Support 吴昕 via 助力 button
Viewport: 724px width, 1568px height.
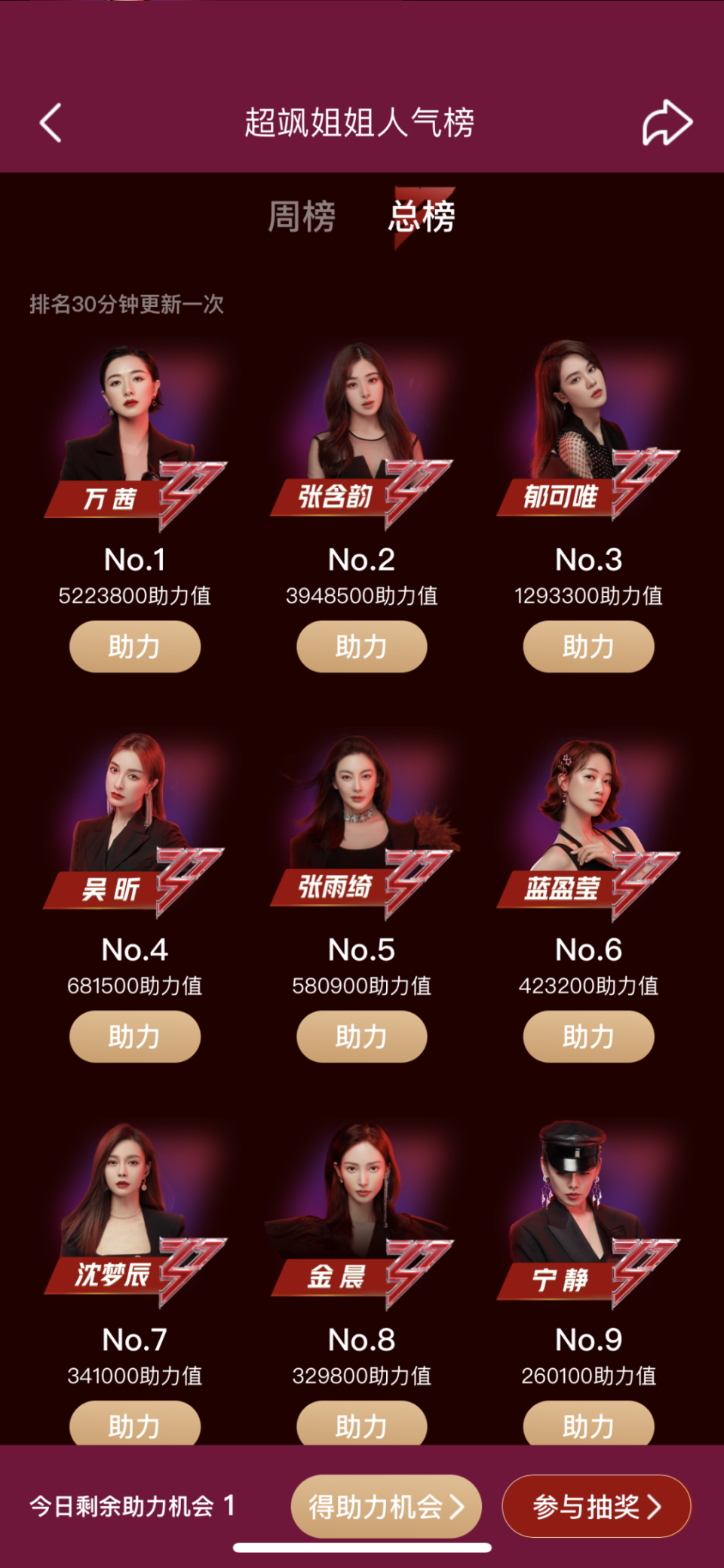[135, 1036]
